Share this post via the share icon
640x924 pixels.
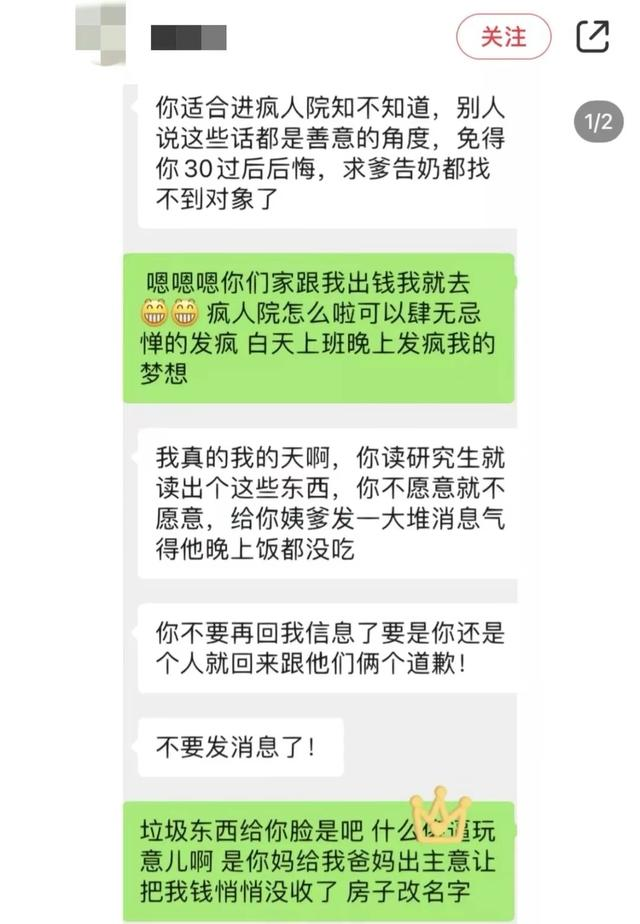tap(593, 37)
